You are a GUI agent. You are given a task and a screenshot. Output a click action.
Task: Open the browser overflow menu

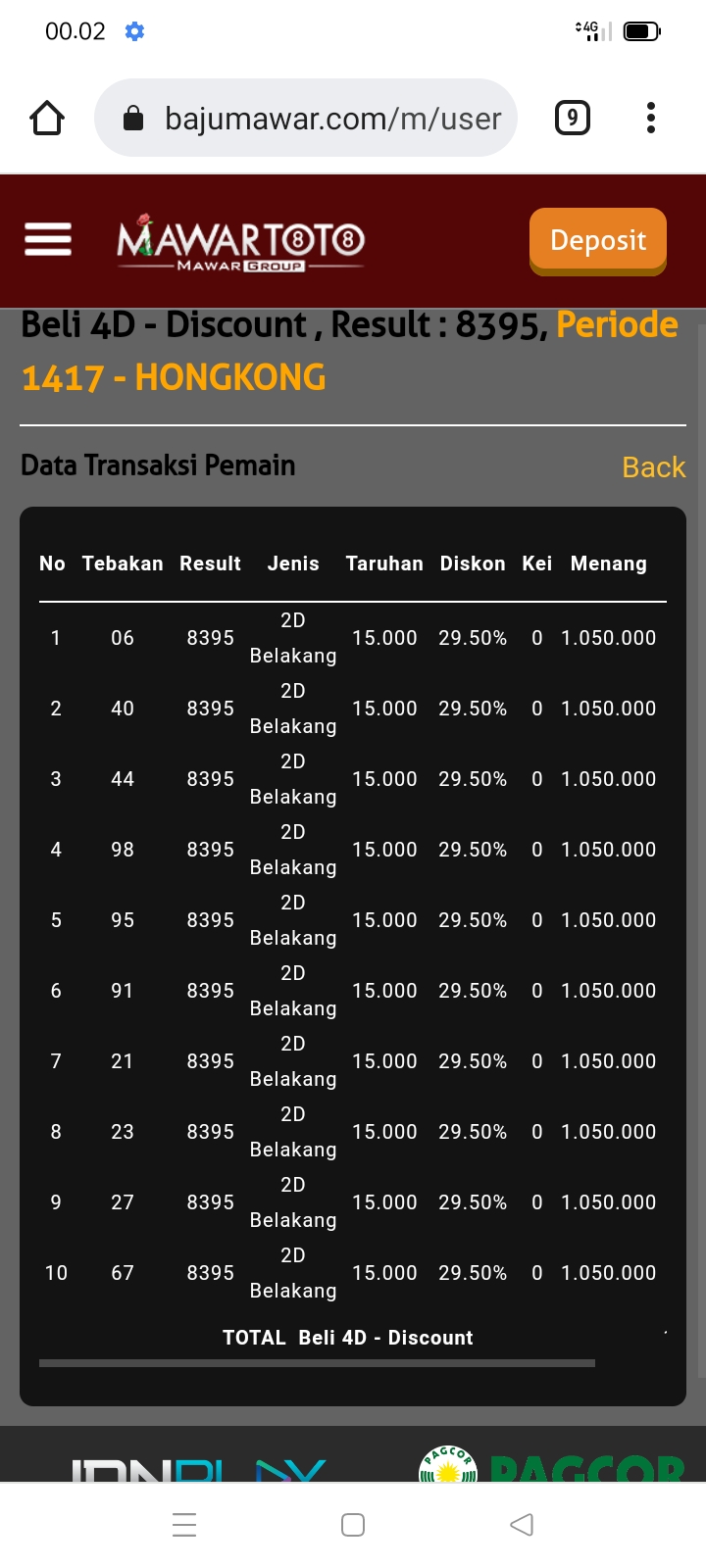point(651,118)
